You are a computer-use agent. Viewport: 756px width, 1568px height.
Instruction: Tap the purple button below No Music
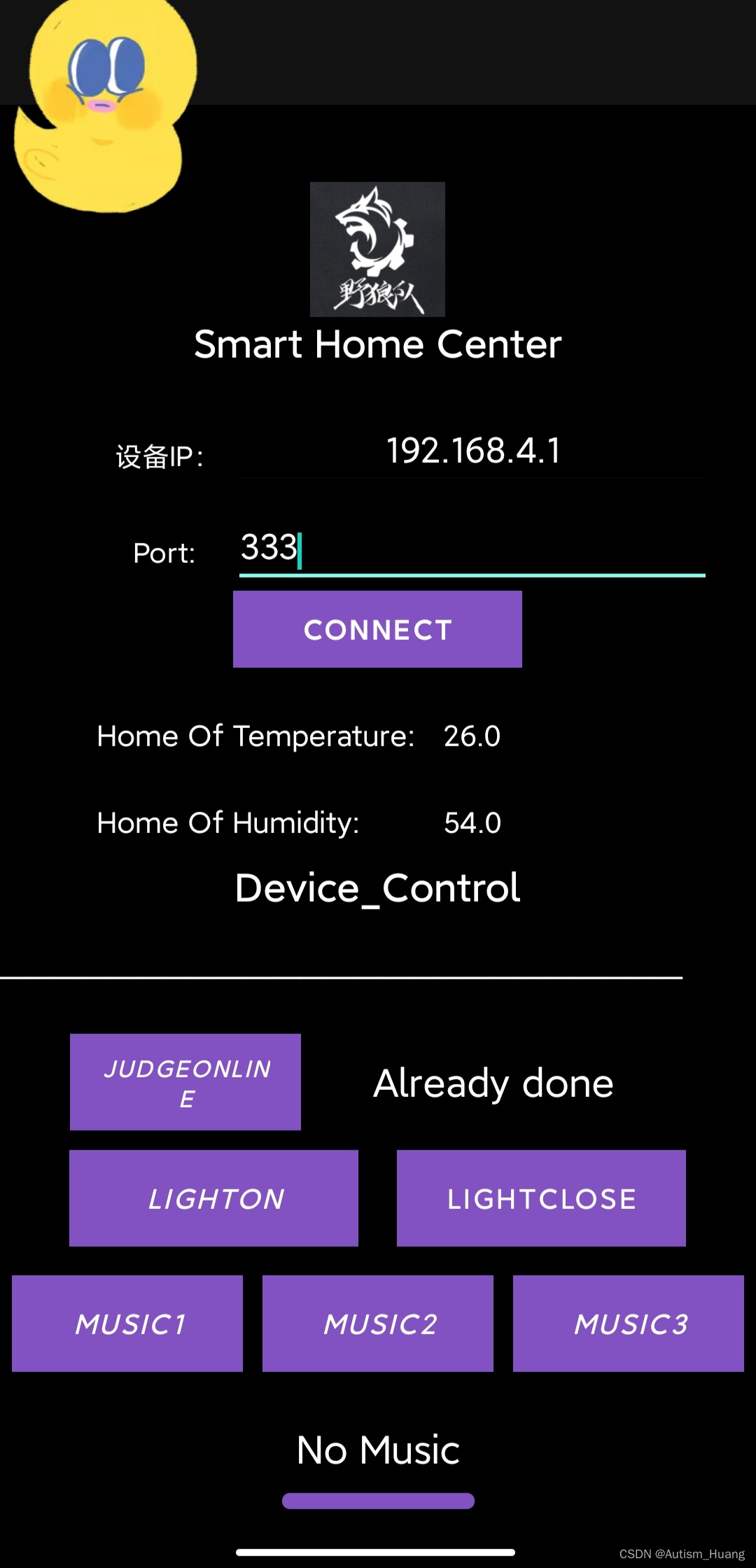378,1501
